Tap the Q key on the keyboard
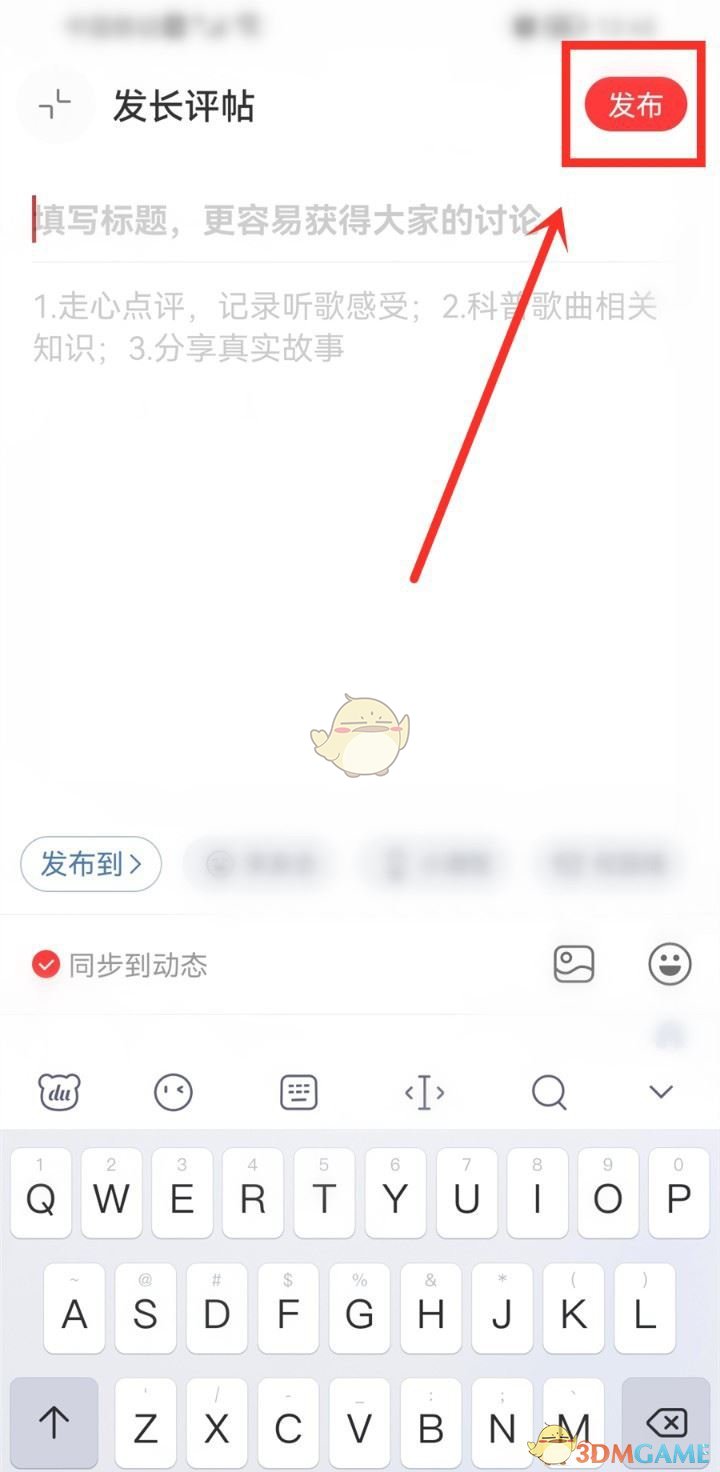This screenshot has height=1472, width=720. click(40, 1194)
